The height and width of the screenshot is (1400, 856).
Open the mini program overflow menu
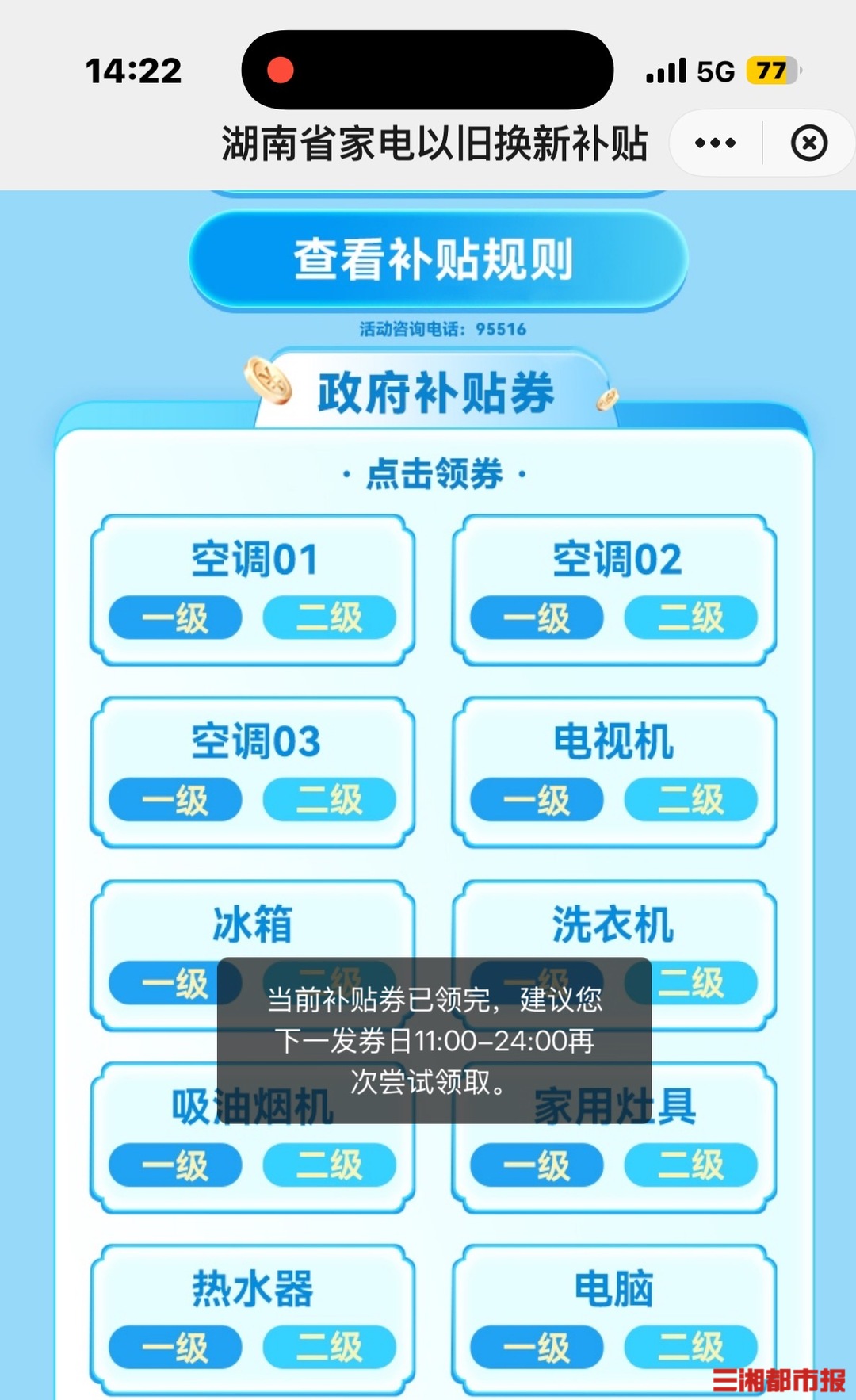point(715,143)
